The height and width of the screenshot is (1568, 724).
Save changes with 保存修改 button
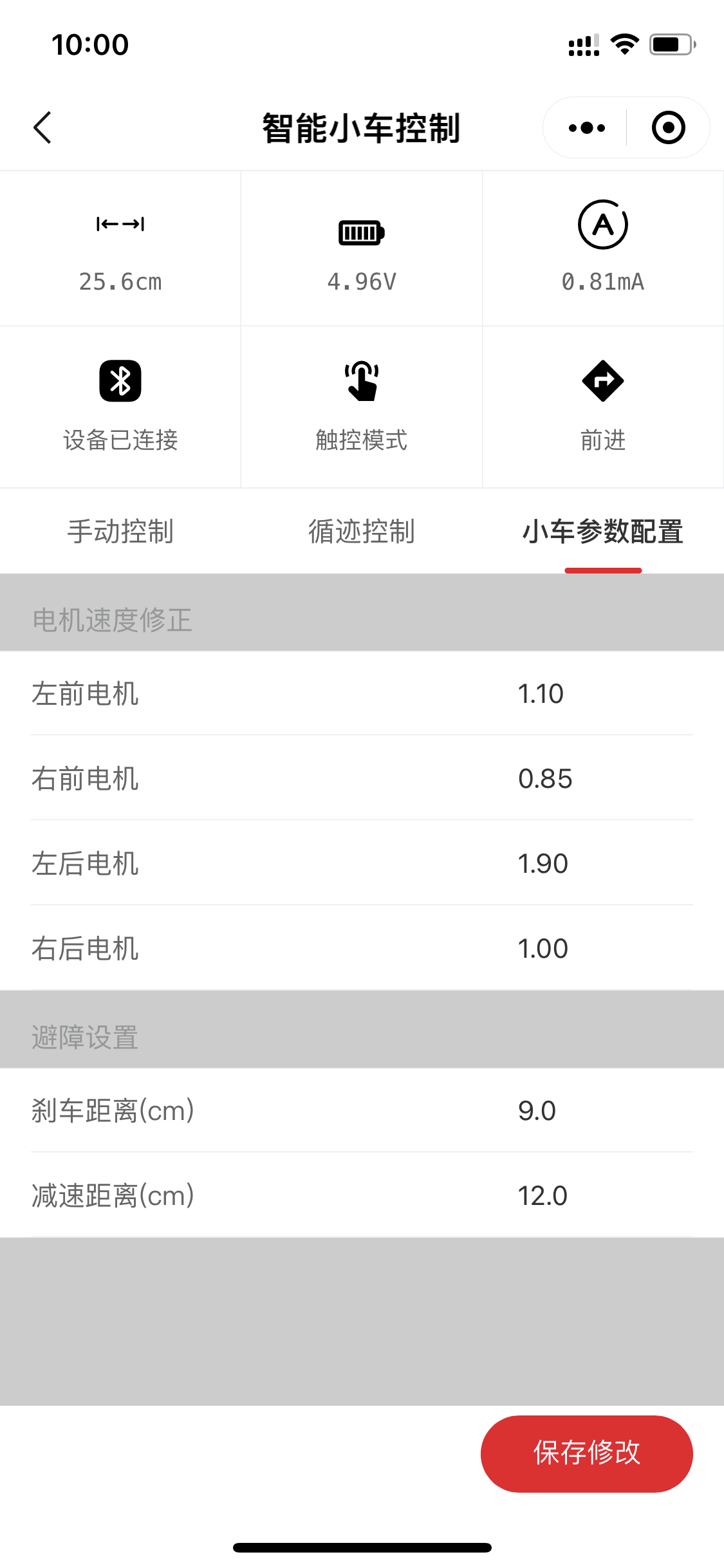[586, 1453]
